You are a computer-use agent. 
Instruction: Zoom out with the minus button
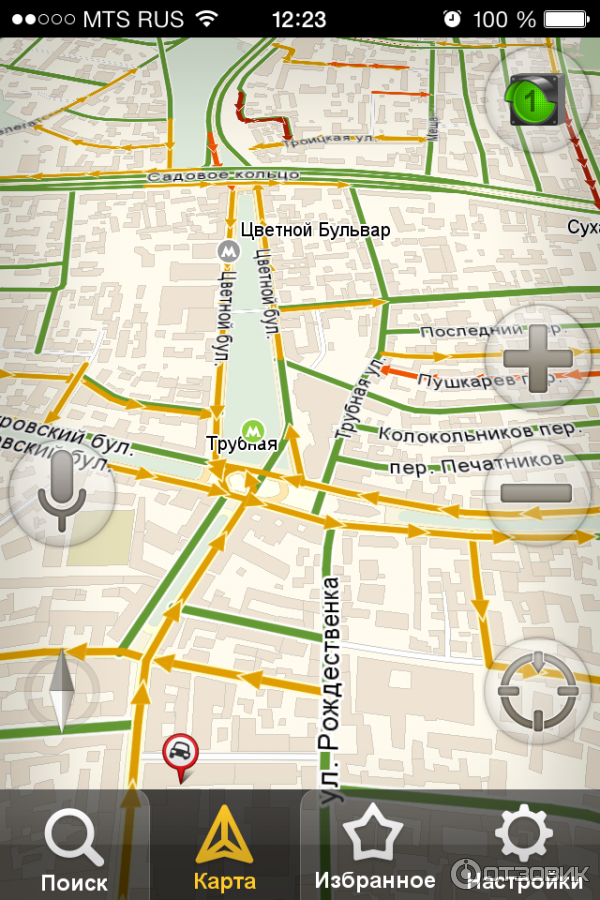537,491
